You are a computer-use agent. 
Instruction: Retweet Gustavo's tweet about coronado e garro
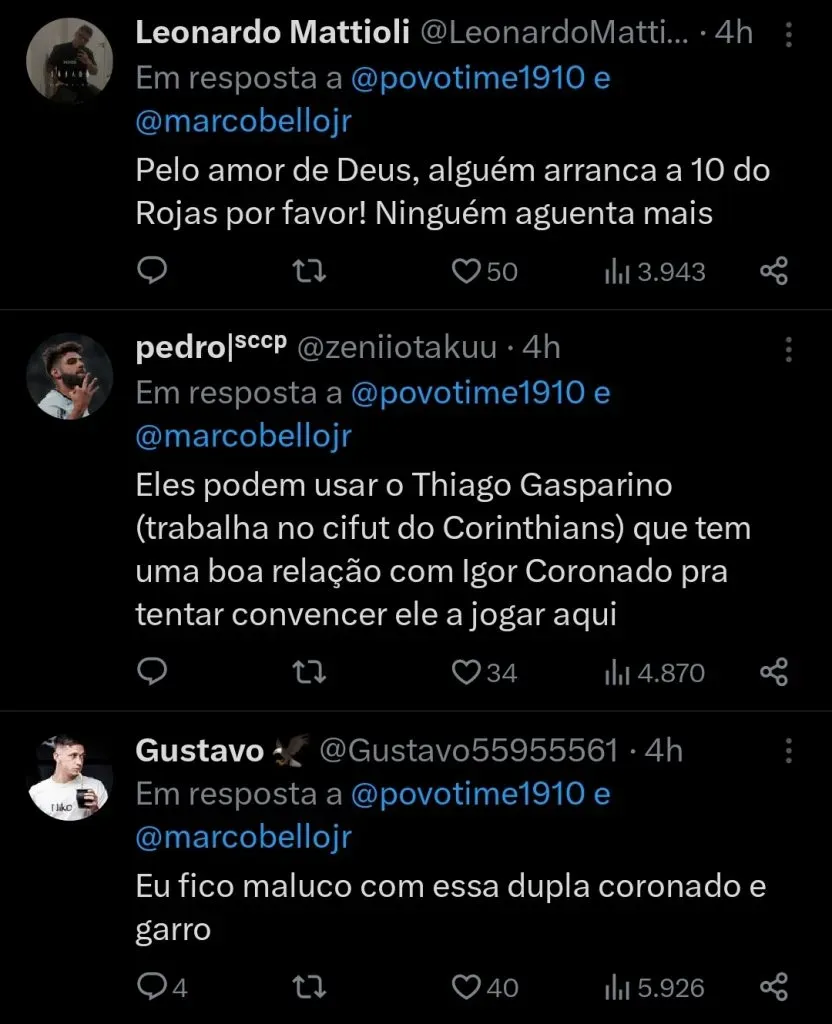tap(312, 988)
